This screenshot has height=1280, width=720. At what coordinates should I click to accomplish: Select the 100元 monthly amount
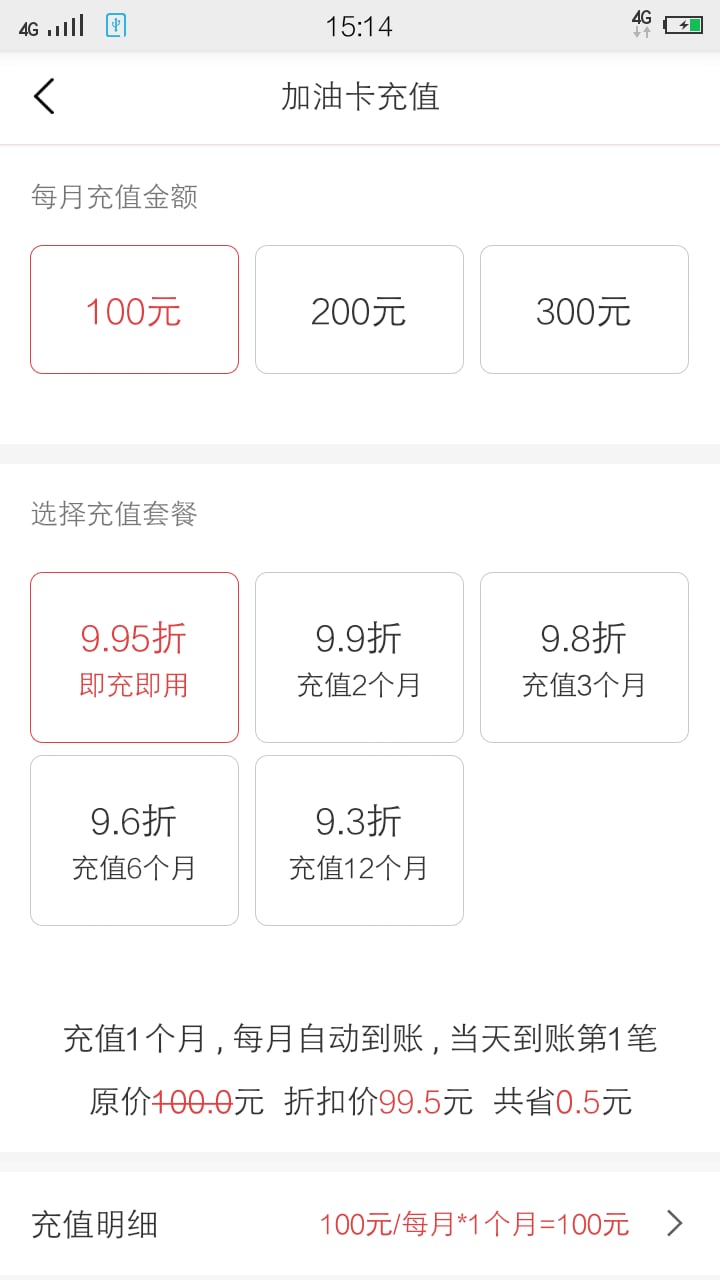point(134,310)
